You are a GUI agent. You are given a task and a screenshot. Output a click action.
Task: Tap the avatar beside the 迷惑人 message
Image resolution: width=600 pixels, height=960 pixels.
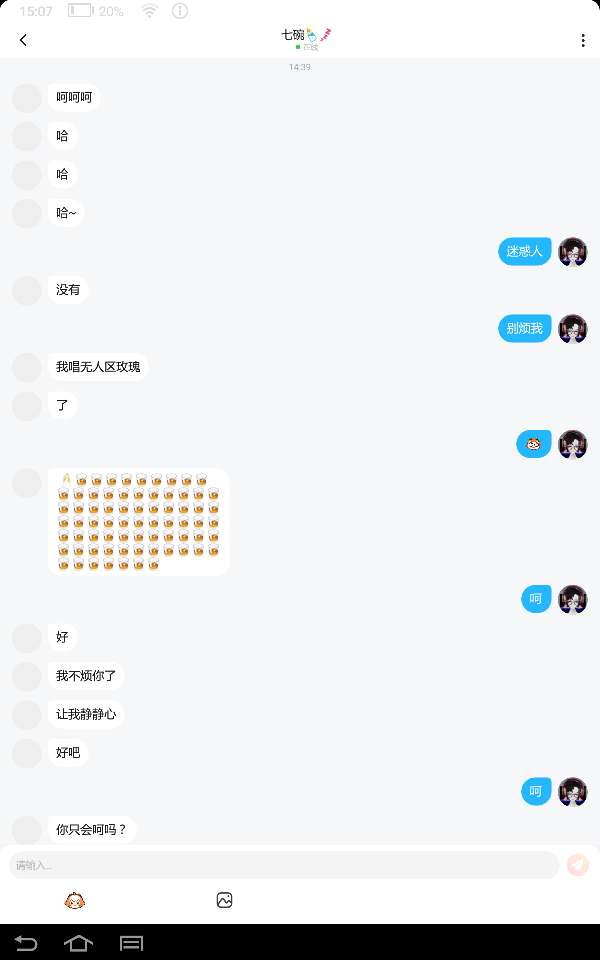pos(572,252)
